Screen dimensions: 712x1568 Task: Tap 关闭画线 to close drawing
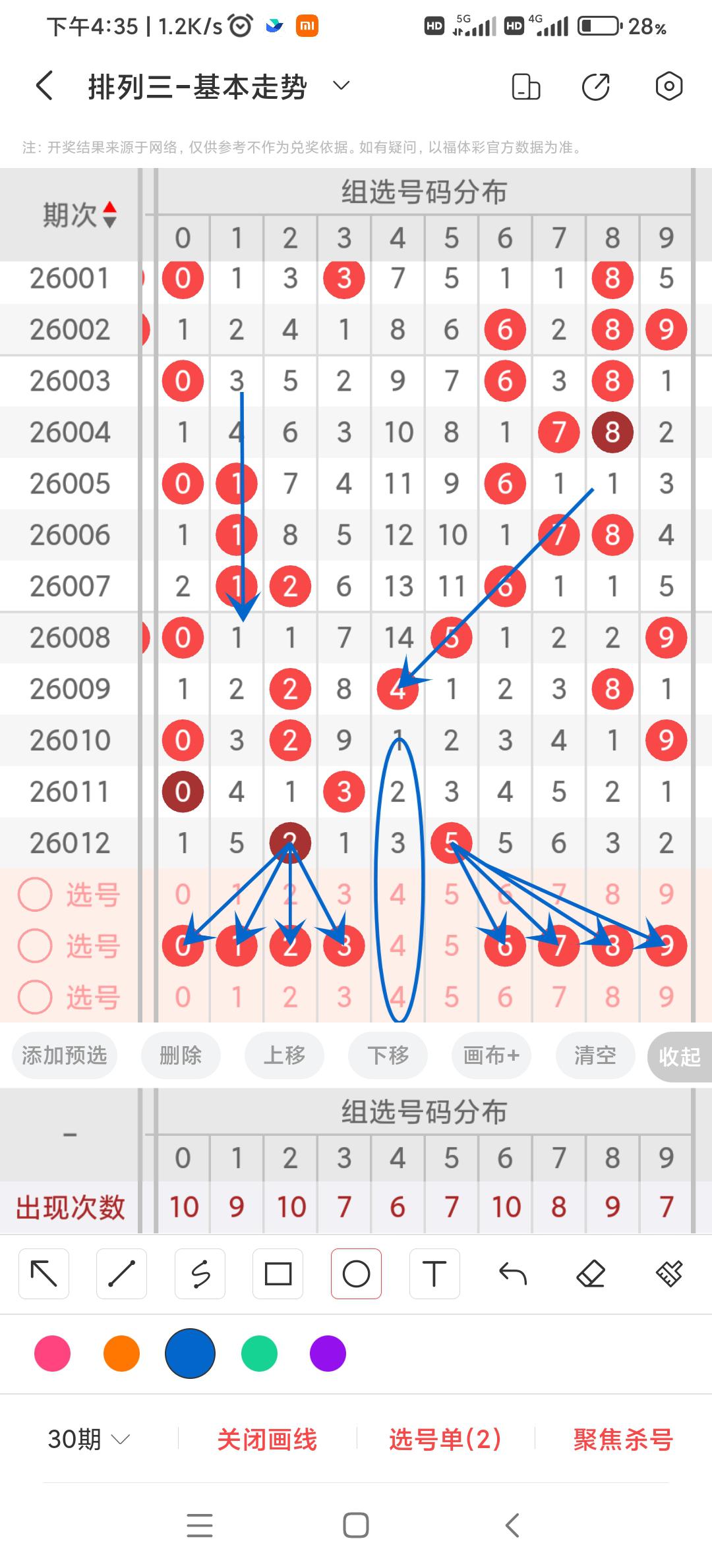tap(267, 1440)
